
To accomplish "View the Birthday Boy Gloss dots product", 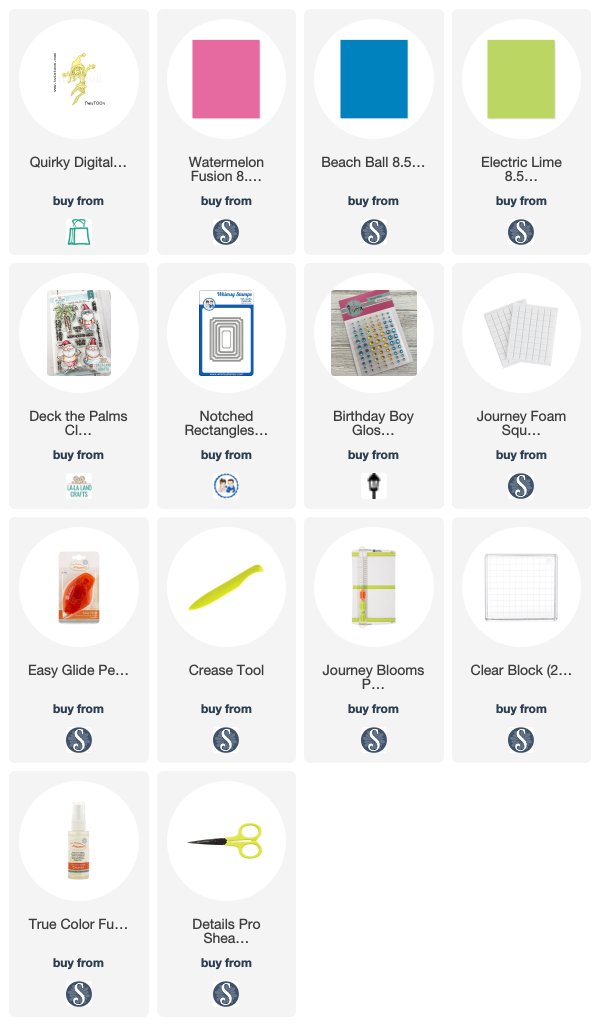I will pyautogui.click(x=374, y=333).
